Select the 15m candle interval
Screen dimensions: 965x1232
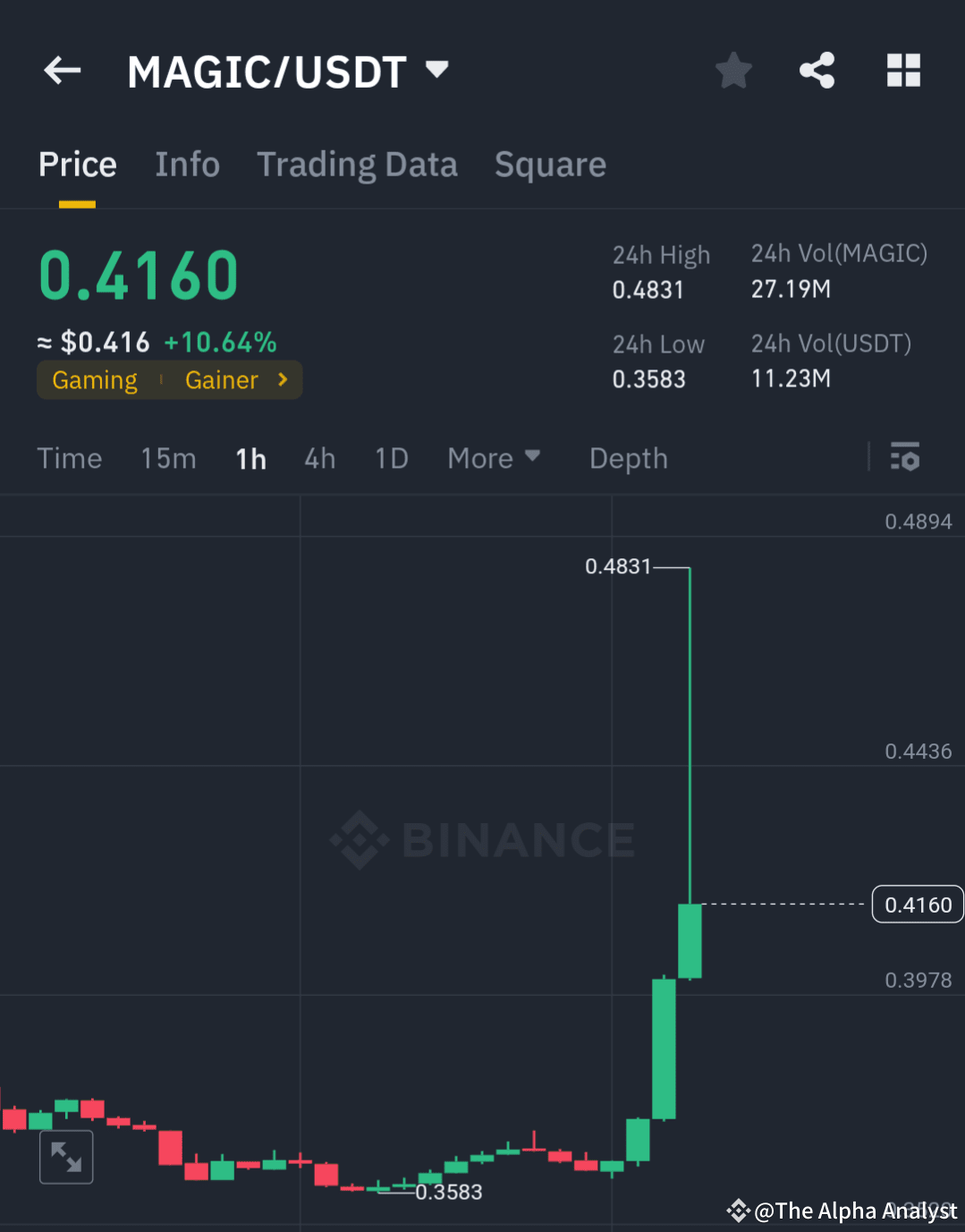(x=168, y=457)
